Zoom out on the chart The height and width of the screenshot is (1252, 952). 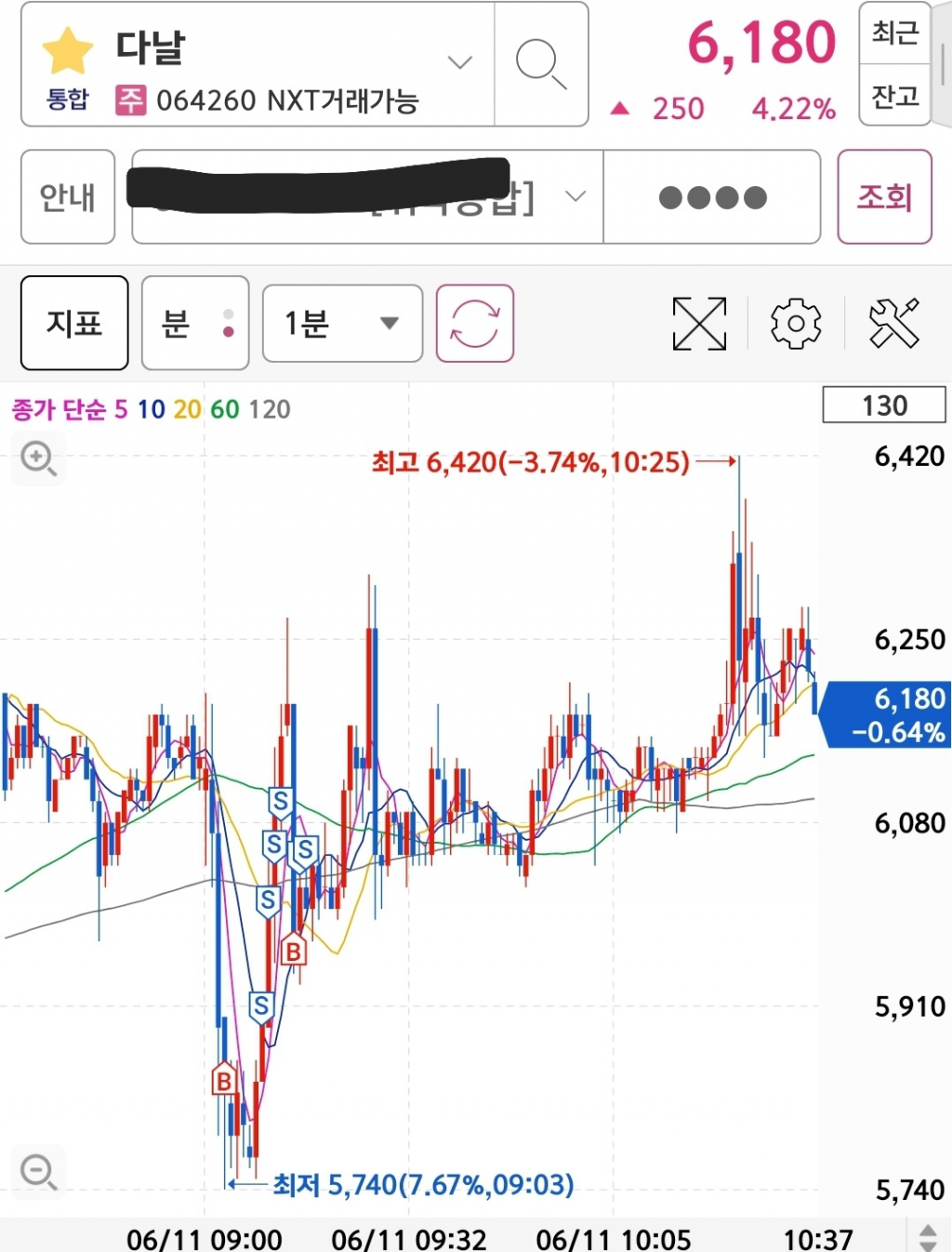coord(38,1171)
